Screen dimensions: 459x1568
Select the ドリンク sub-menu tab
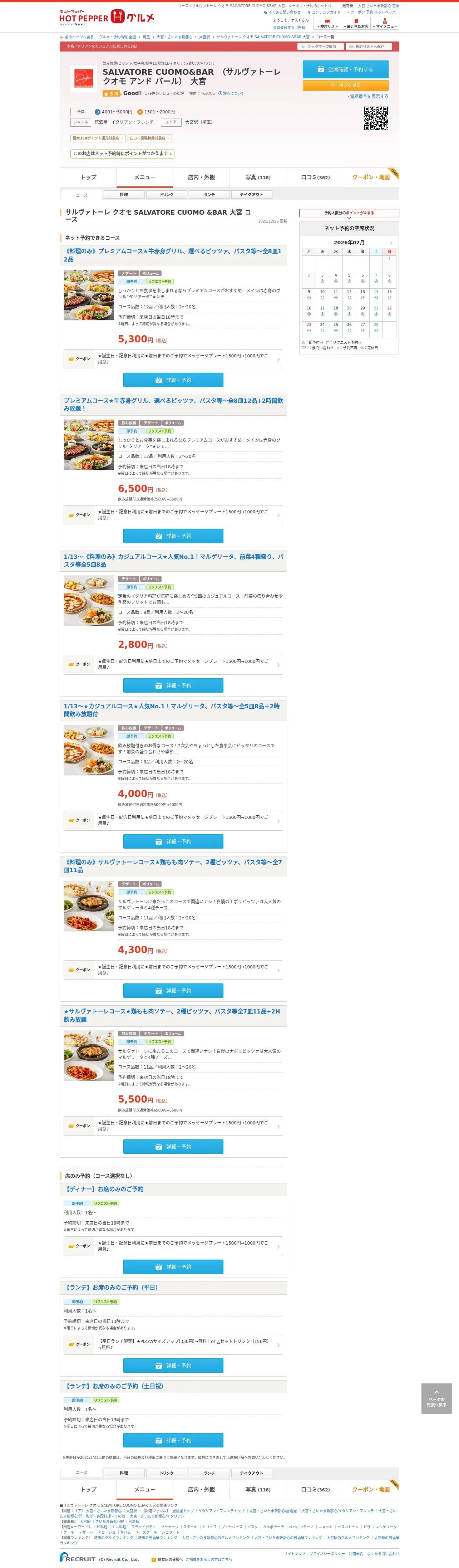(x=167, y=195)
